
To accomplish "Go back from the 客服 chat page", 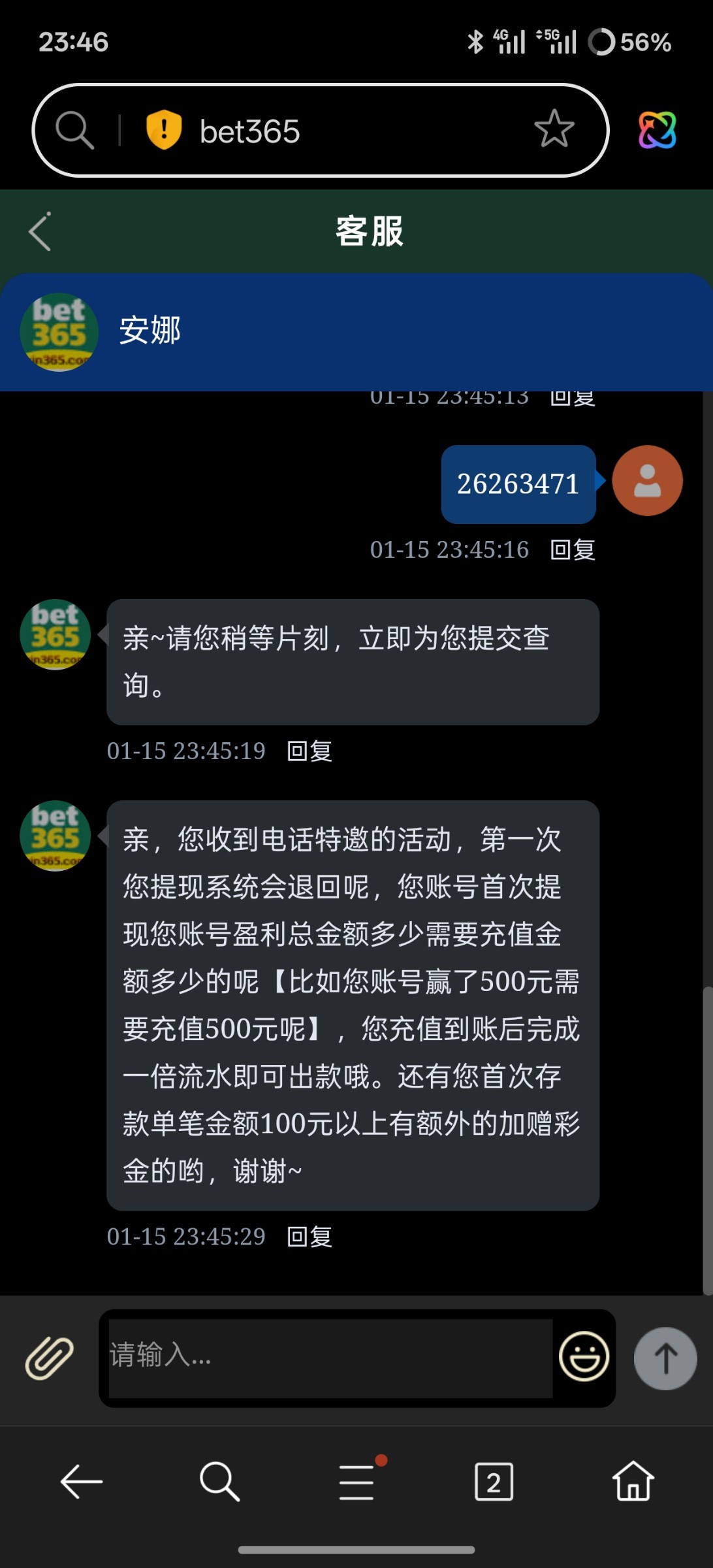I will (40, 232).
